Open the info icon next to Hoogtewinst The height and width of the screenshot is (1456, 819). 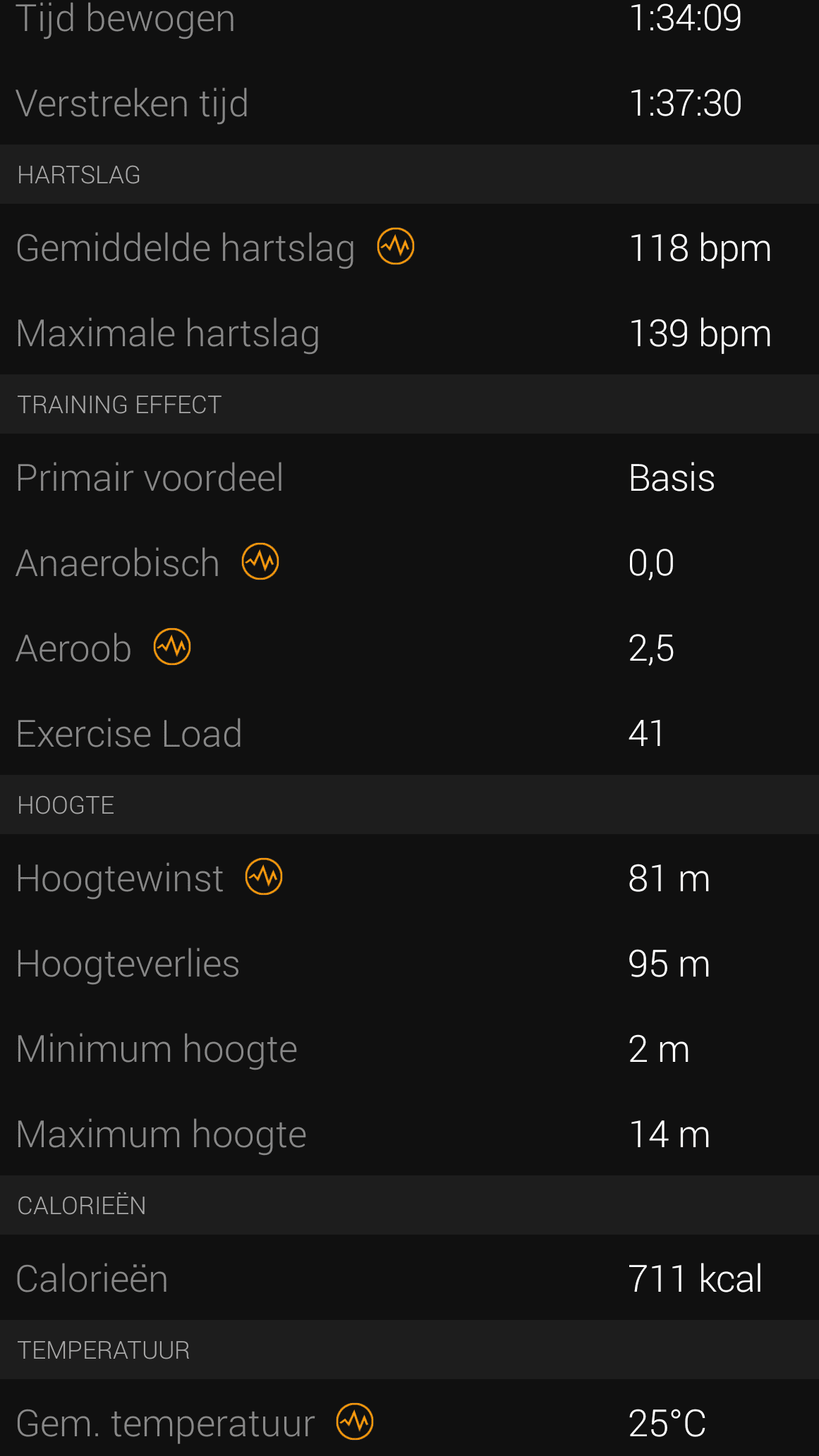tap(264, 876)
